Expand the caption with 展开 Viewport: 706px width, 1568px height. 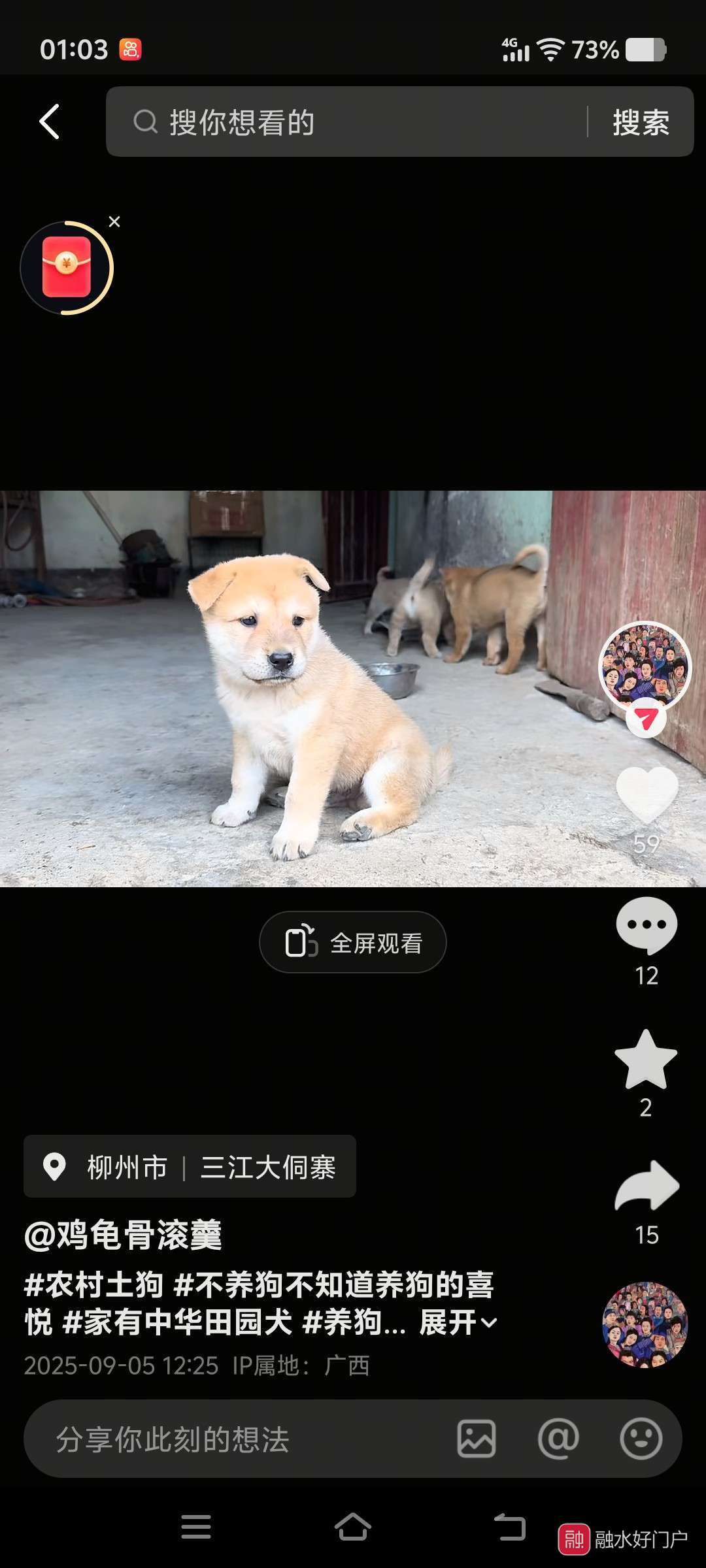[x=458, y=1322]
